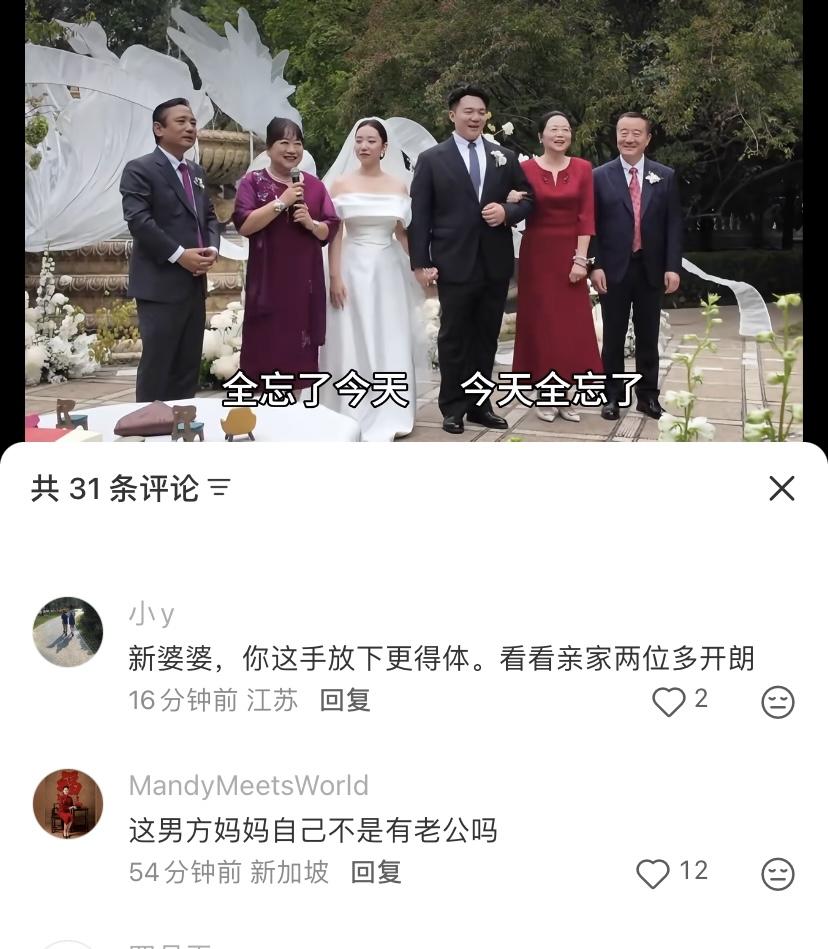The width and height of the screenshot is (828, 949).
Task: Like the comment by 小y
Action: click(x=668, y=701)
